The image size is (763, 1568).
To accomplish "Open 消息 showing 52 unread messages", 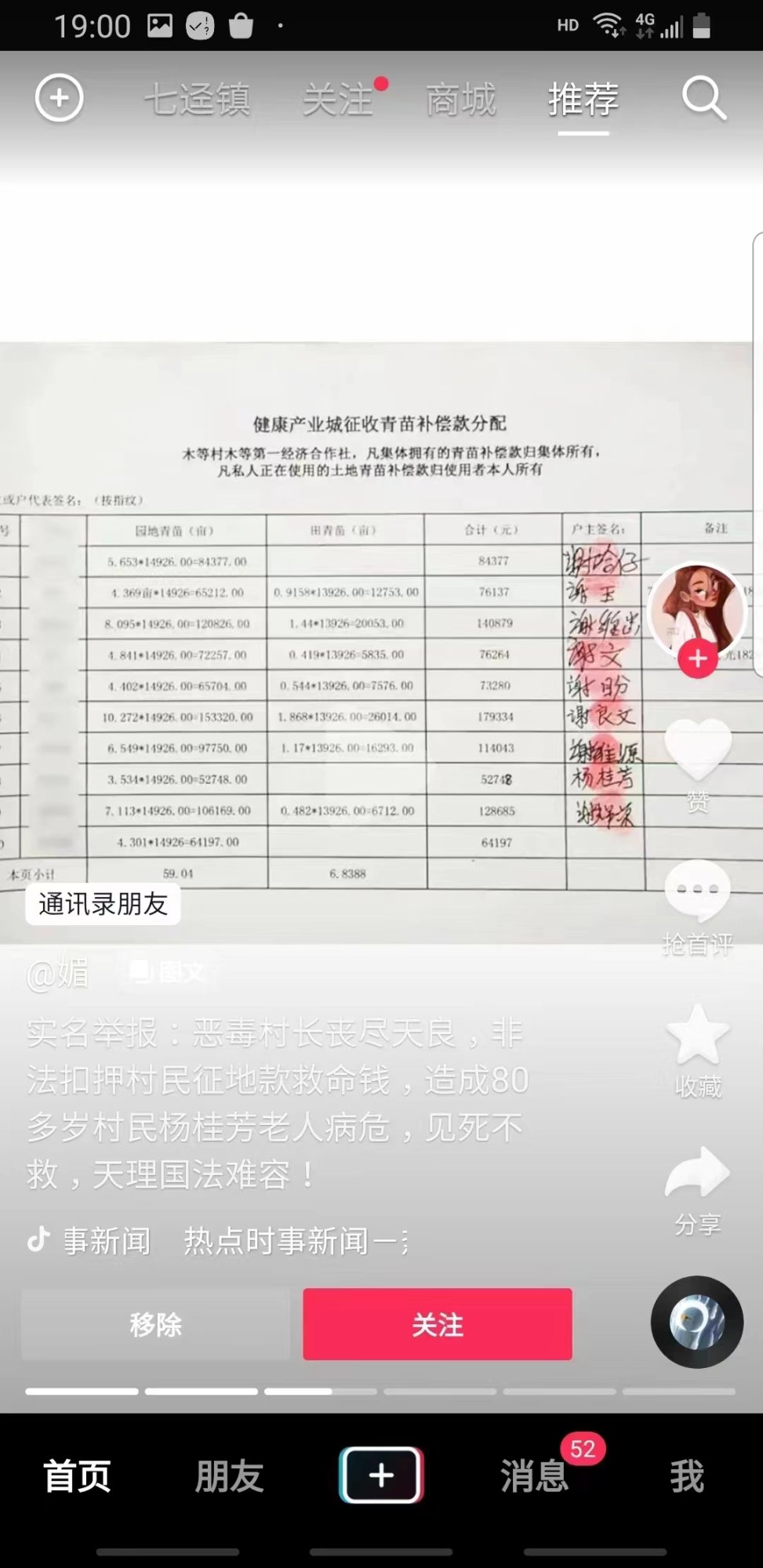I will [x=534, y=1474].
